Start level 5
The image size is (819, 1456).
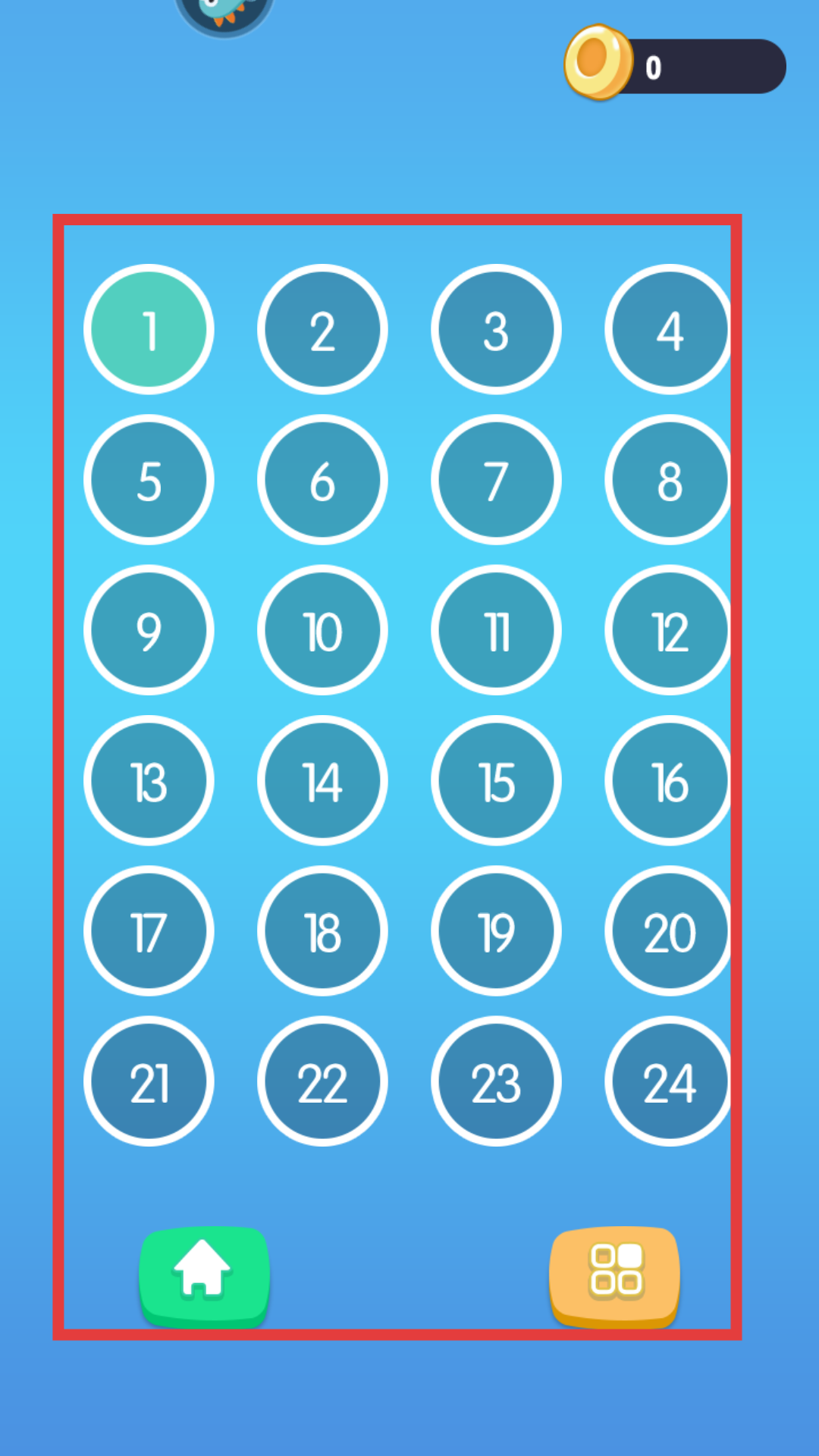[149, 479]
